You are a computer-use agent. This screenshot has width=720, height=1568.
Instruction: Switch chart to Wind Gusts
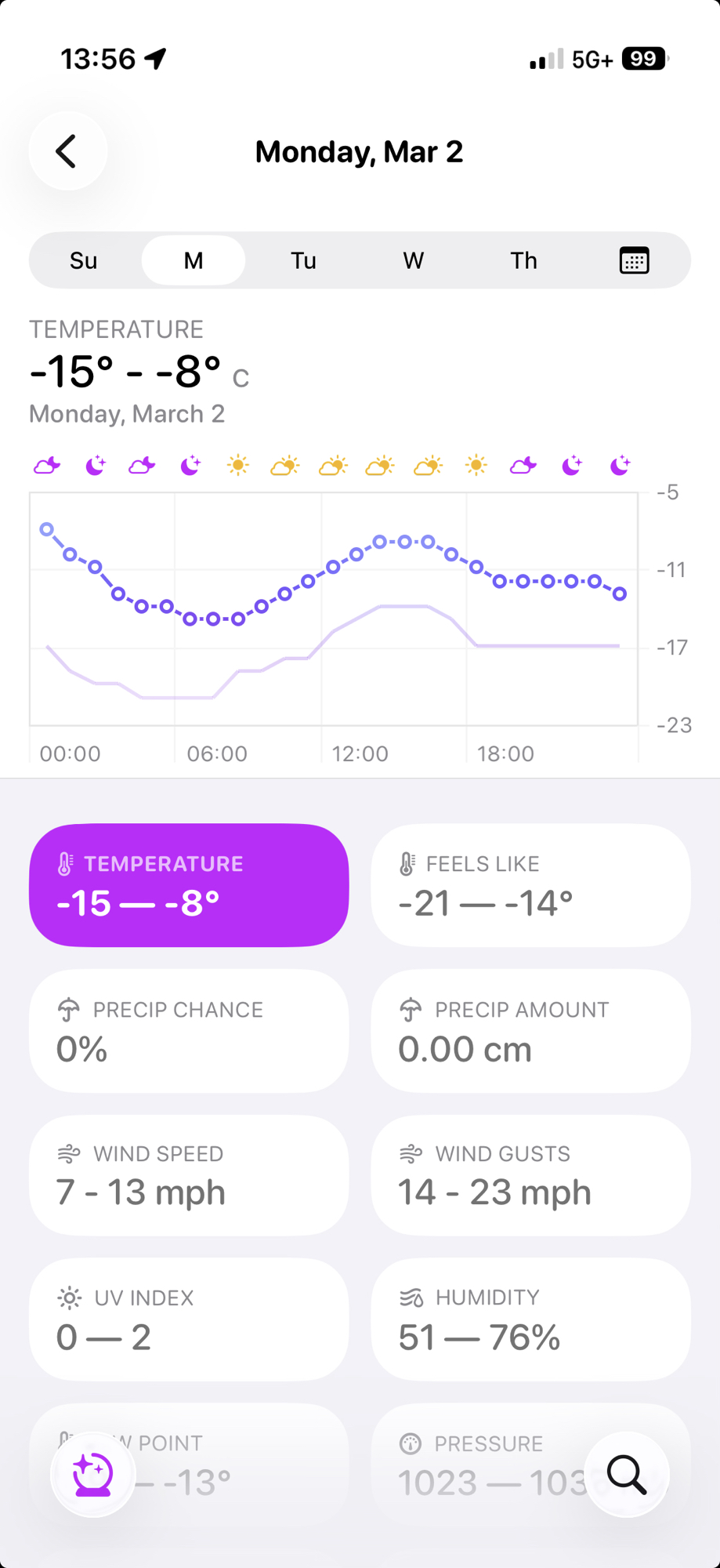pyautogui.click(x=530, y=1175)
